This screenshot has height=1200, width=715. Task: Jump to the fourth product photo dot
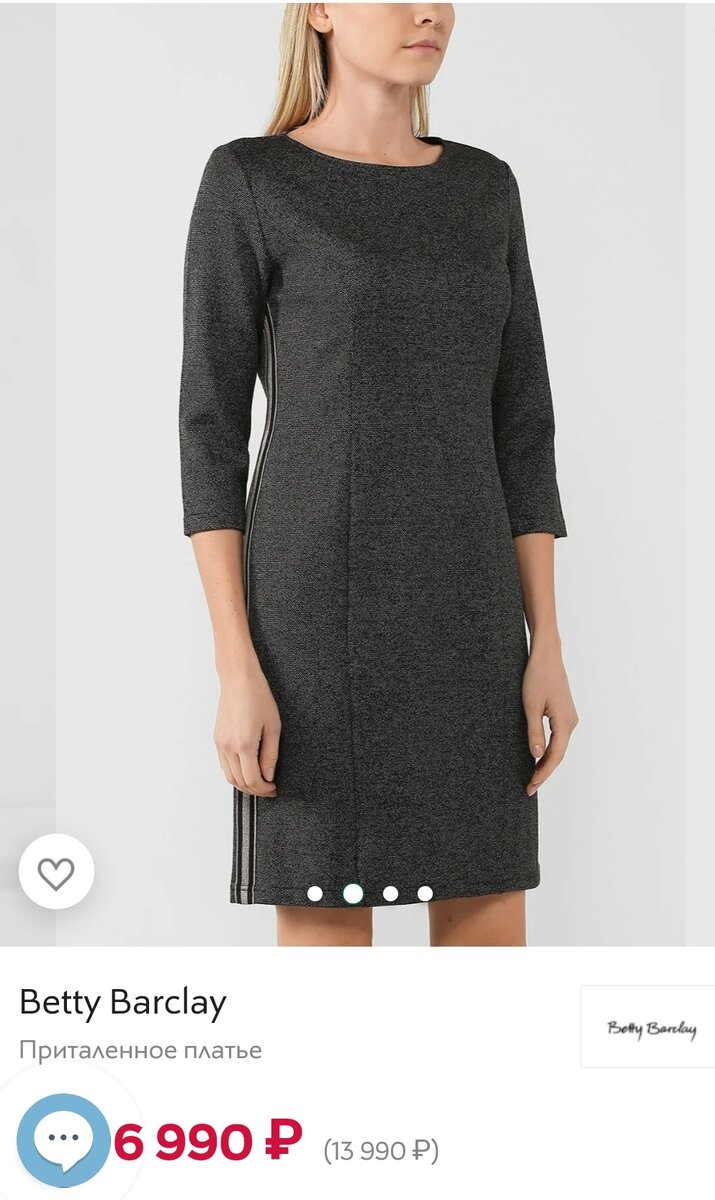pos(425,893)
